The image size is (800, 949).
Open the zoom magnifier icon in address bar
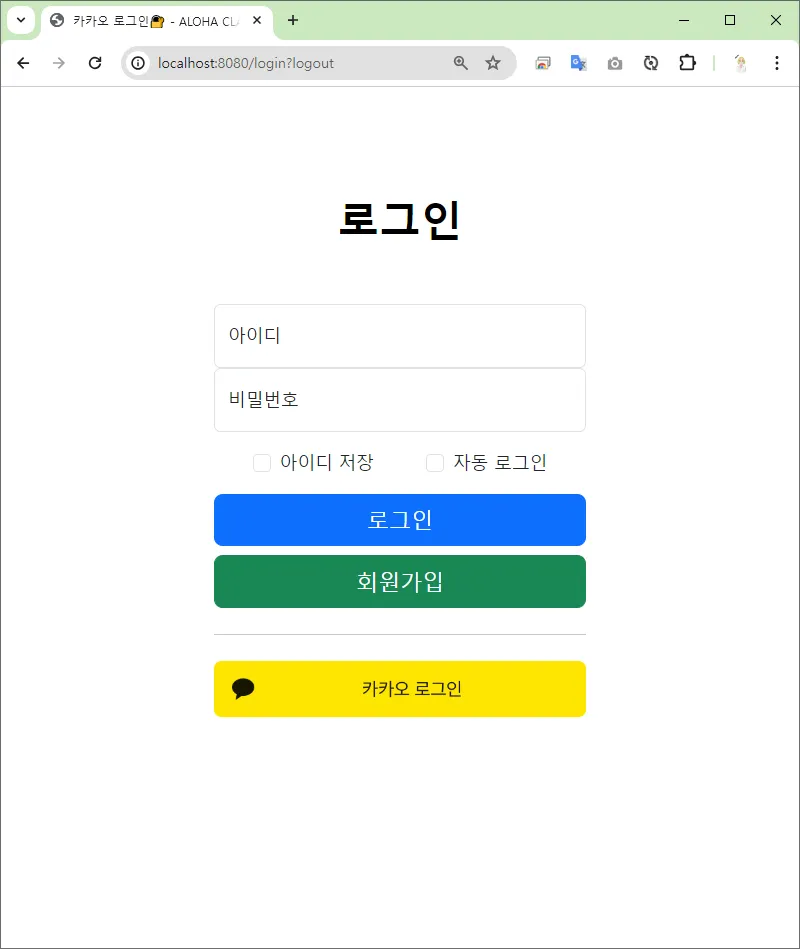point(461,63)
